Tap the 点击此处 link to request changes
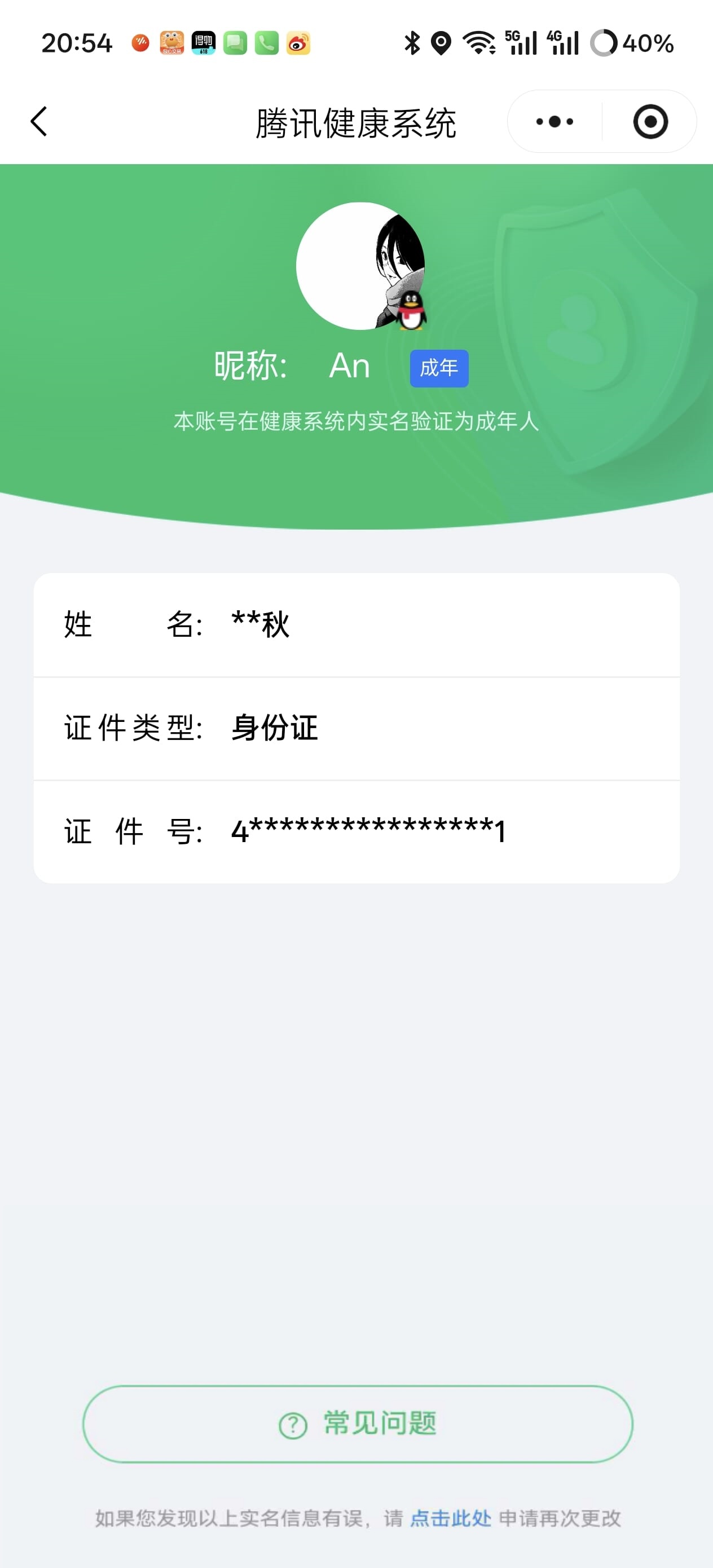Screen dimensions: 713x1568 click(x=450, y=1519)
